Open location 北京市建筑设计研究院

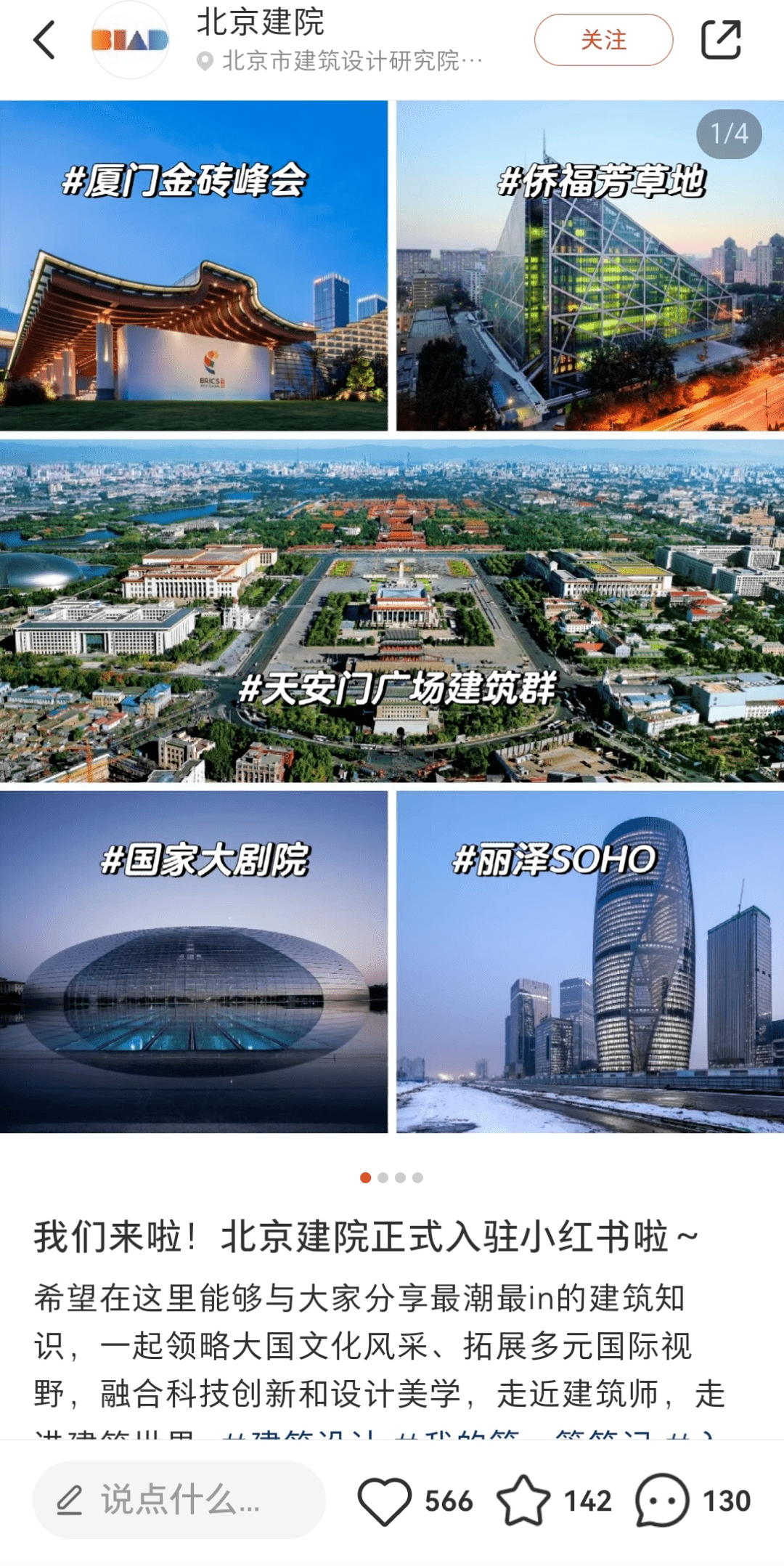(x=341, y=61)
